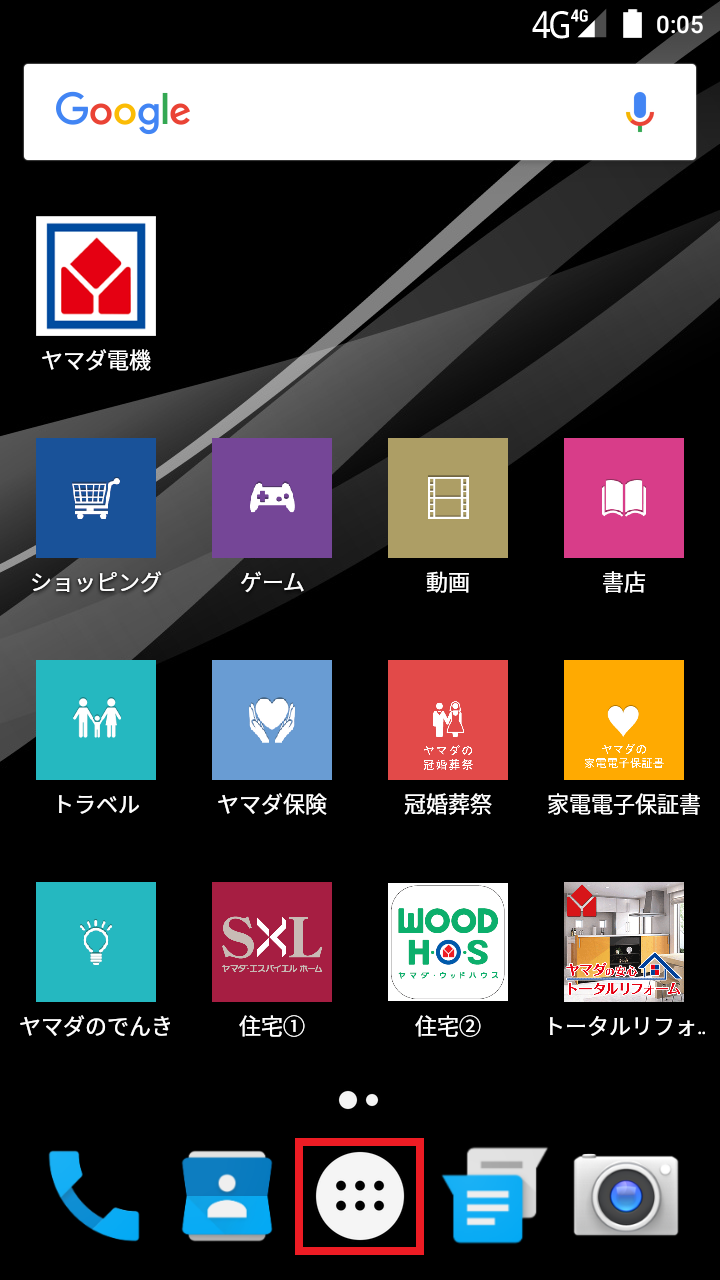720x1280 pixels.
Task: Open the ショッピング shortcut
Action: 96,498
